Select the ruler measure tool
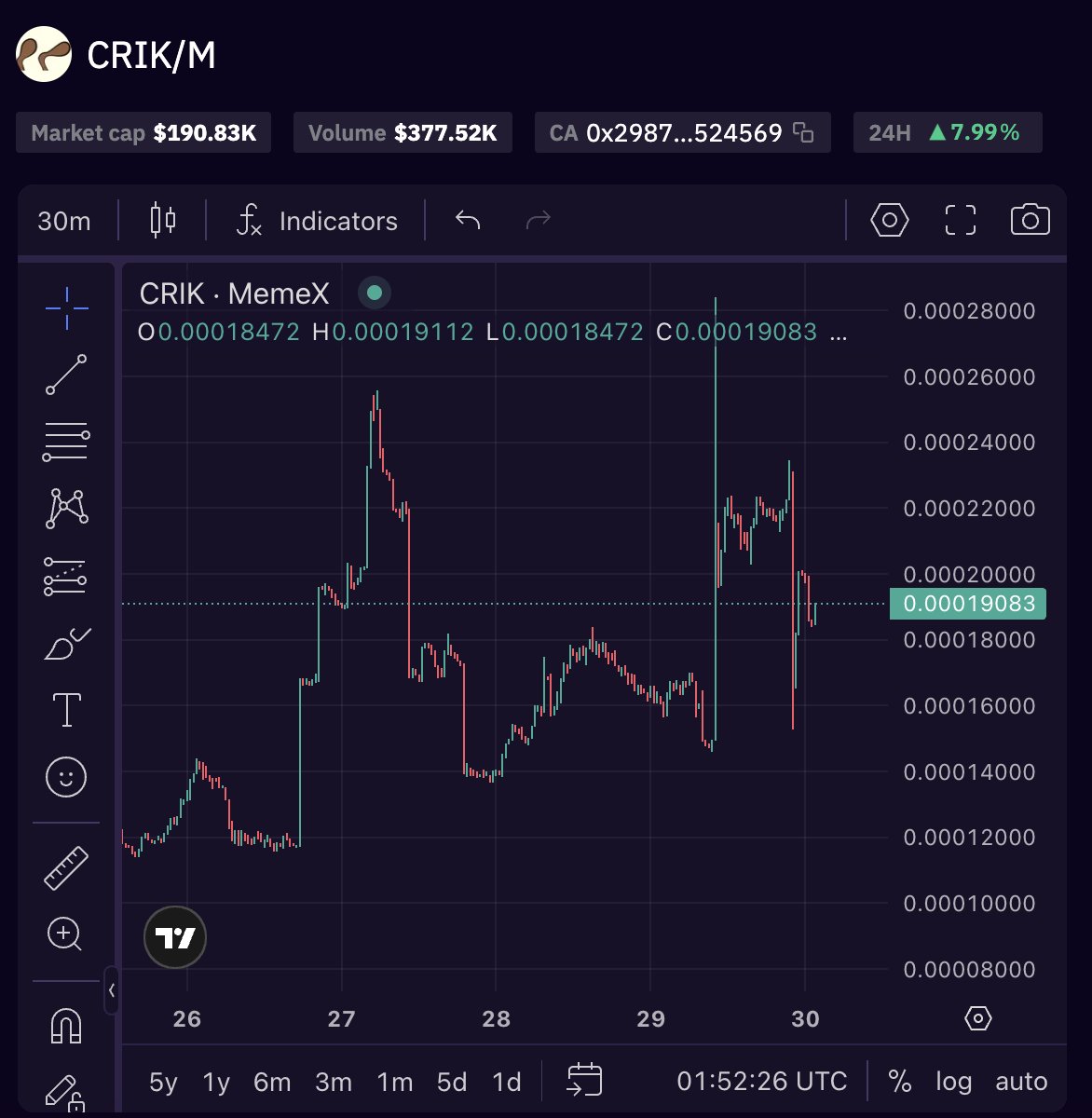The height and width of the screenshot is (1118, 1092). (x=66, y=867)
